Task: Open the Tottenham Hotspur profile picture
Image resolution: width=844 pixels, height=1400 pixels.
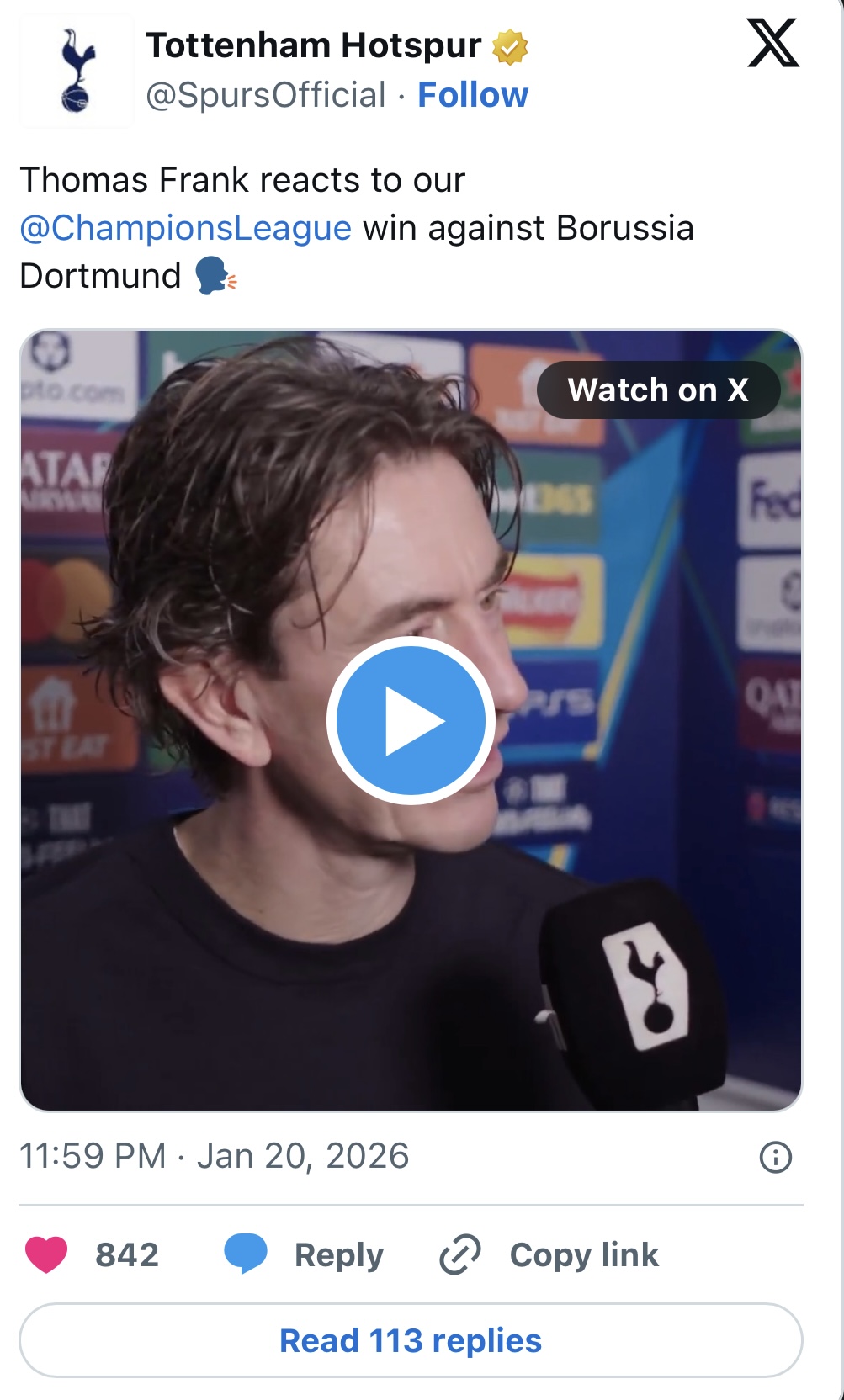Action: pos(77,71)
